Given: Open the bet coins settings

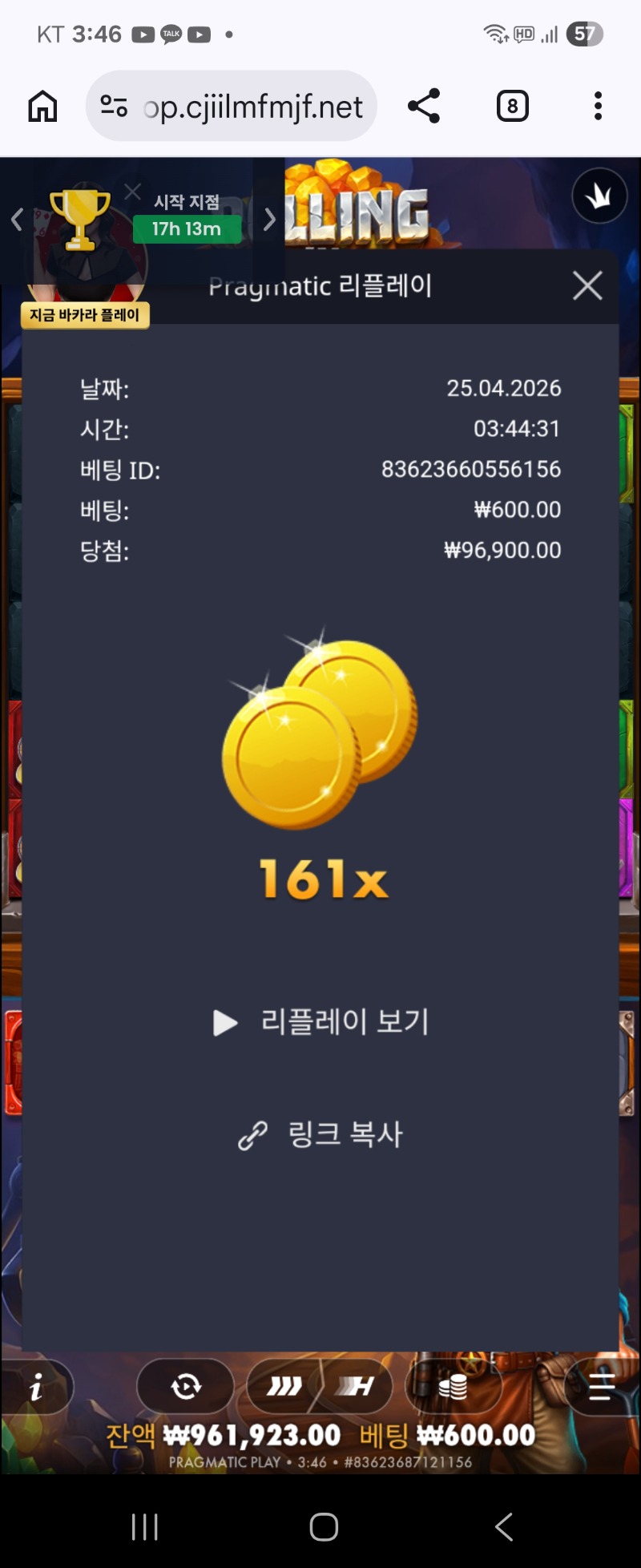Looking at the screenshot, I should [x=453, y=1386].
